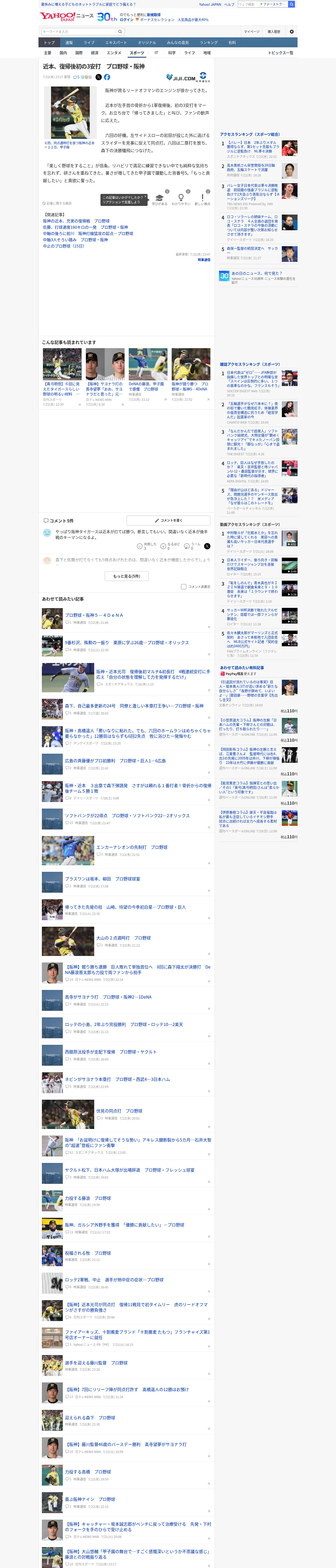Switch to the ランキング tab
Viewport: 336px width, 1568px height.
[x=209, y=43]
